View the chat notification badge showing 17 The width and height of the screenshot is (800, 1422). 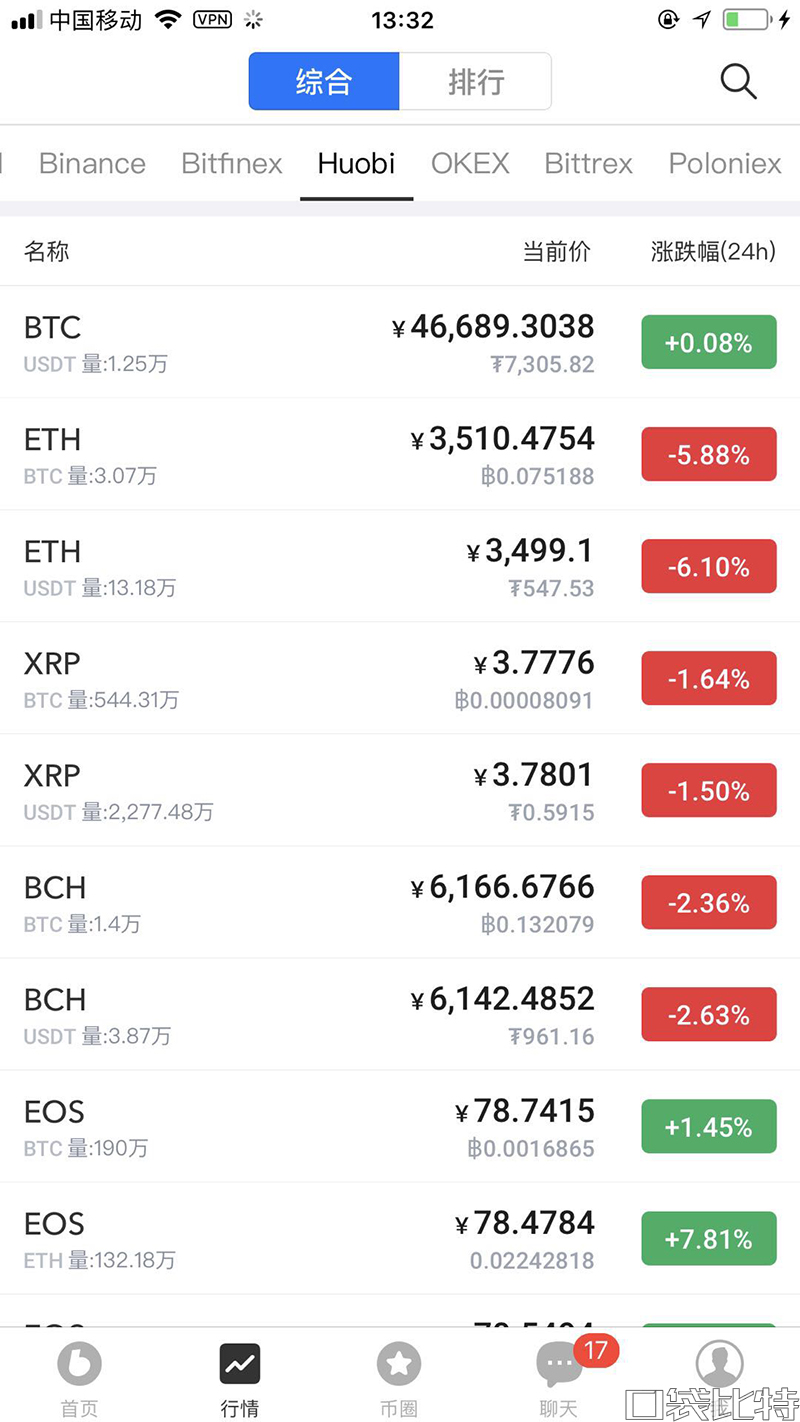tap(597, 1351)
